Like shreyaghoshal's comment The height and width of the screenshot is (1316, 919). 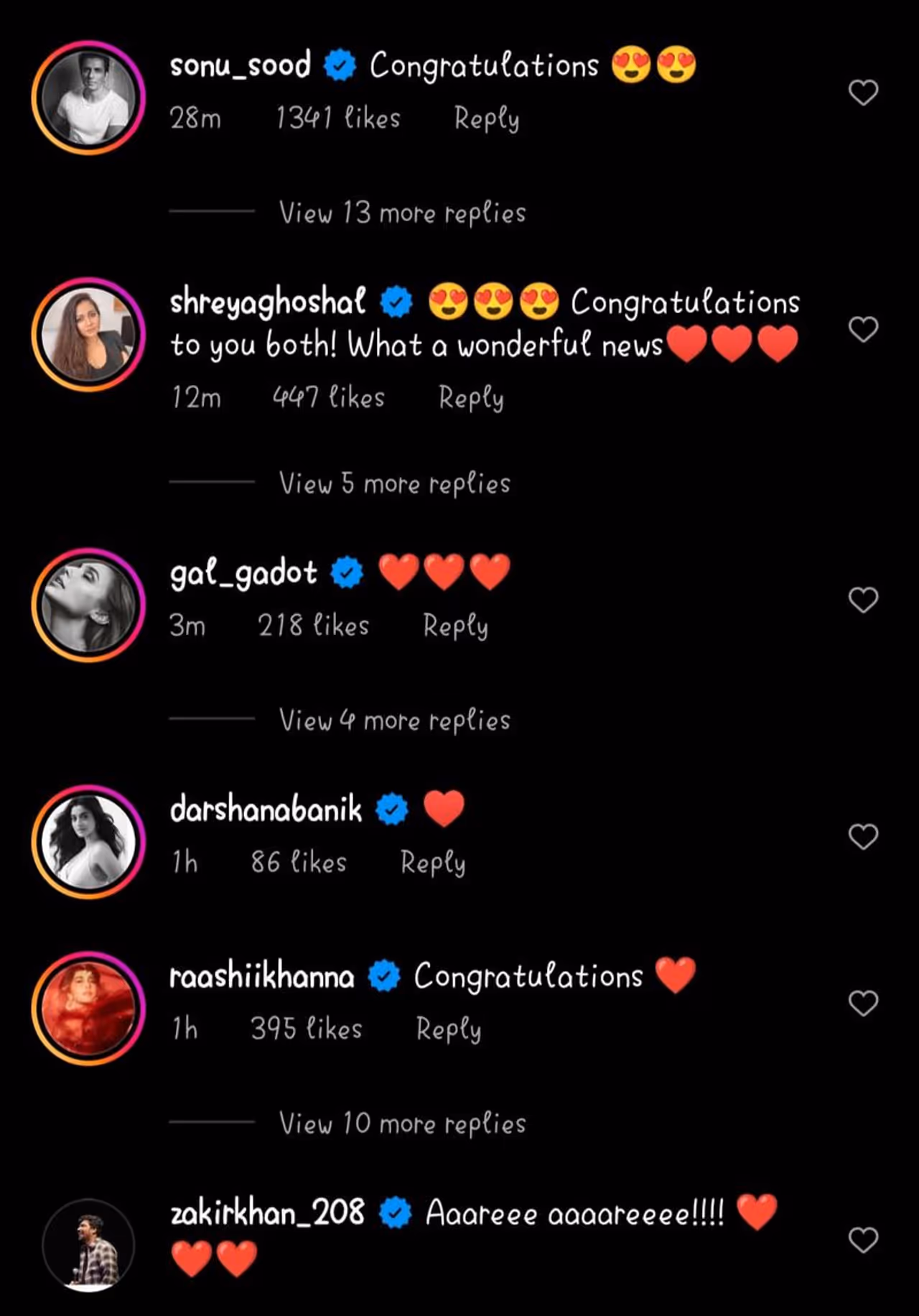point(863,329)
